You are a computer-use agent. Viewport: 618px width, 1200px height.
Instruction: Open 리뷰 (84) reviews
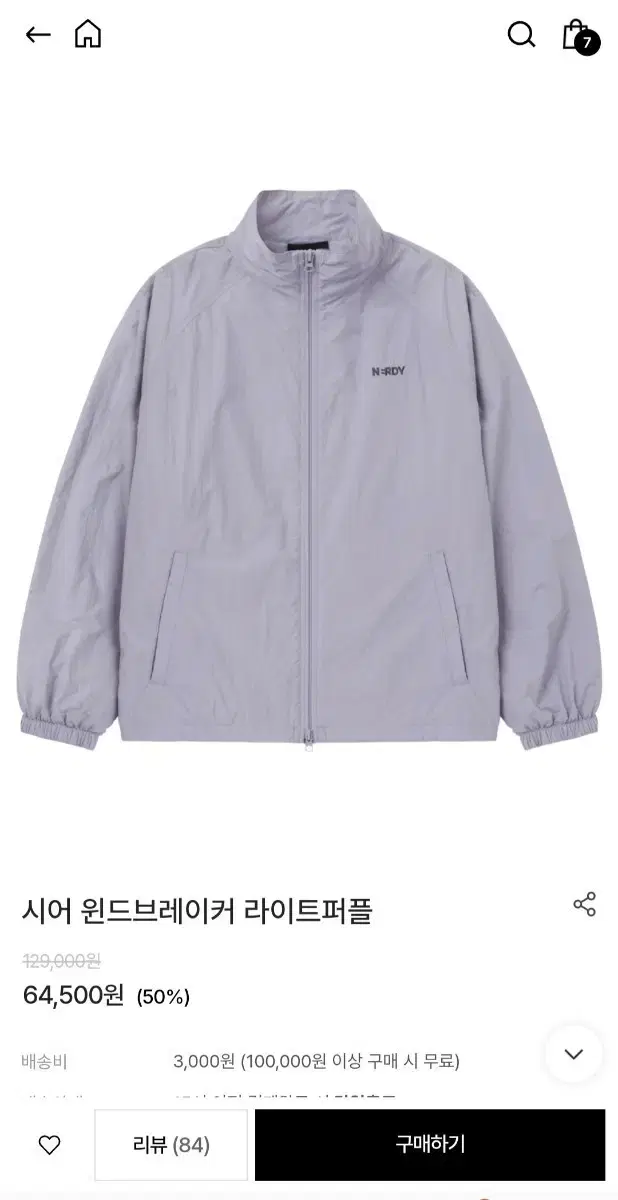171,1145
